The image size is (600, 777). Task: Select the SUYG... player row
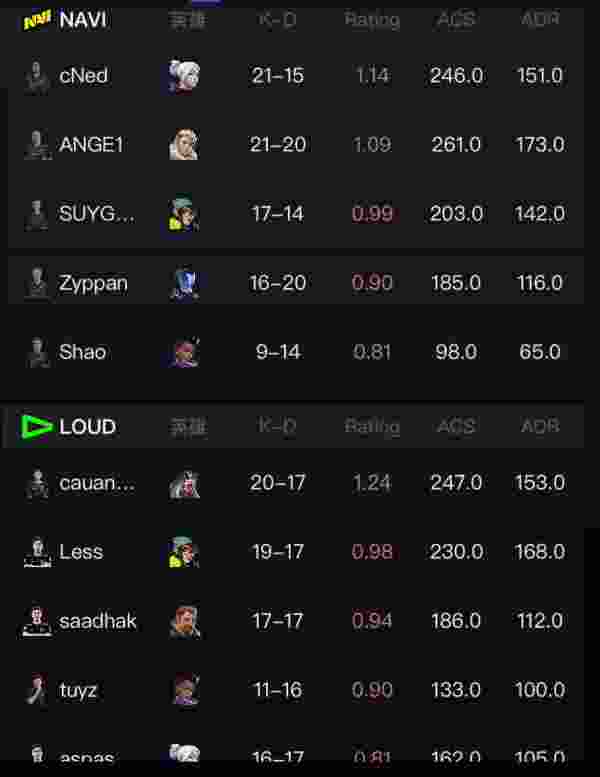tap(95, 214)
